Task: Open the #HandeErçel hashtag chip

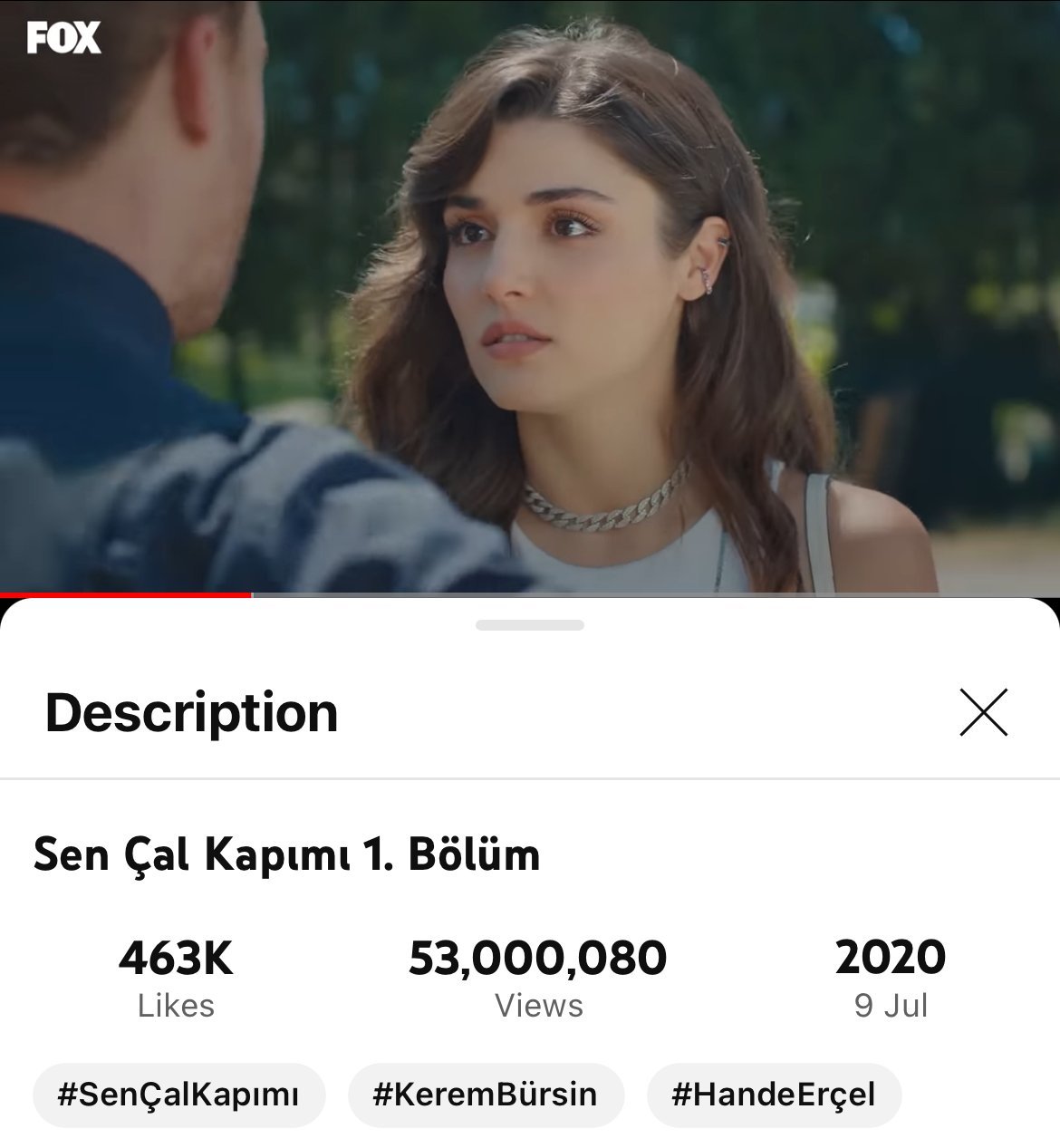Action: point(774,1095)
